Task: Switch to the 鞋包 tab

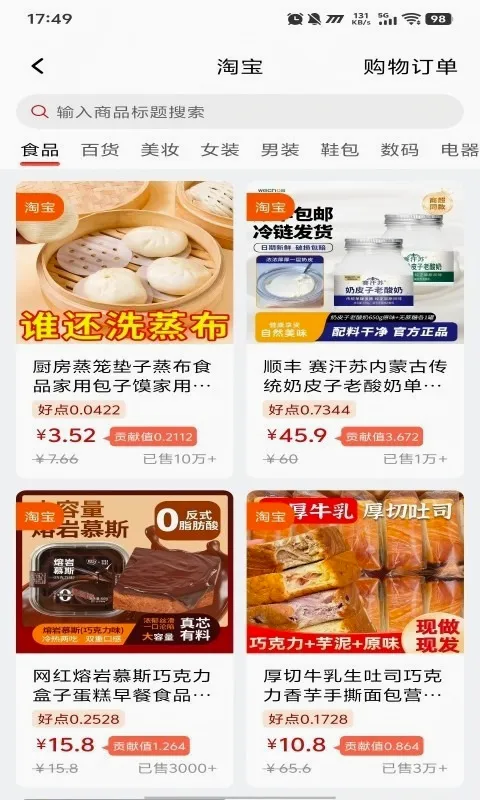Action: pyautogui.click(x=340, y=150)
